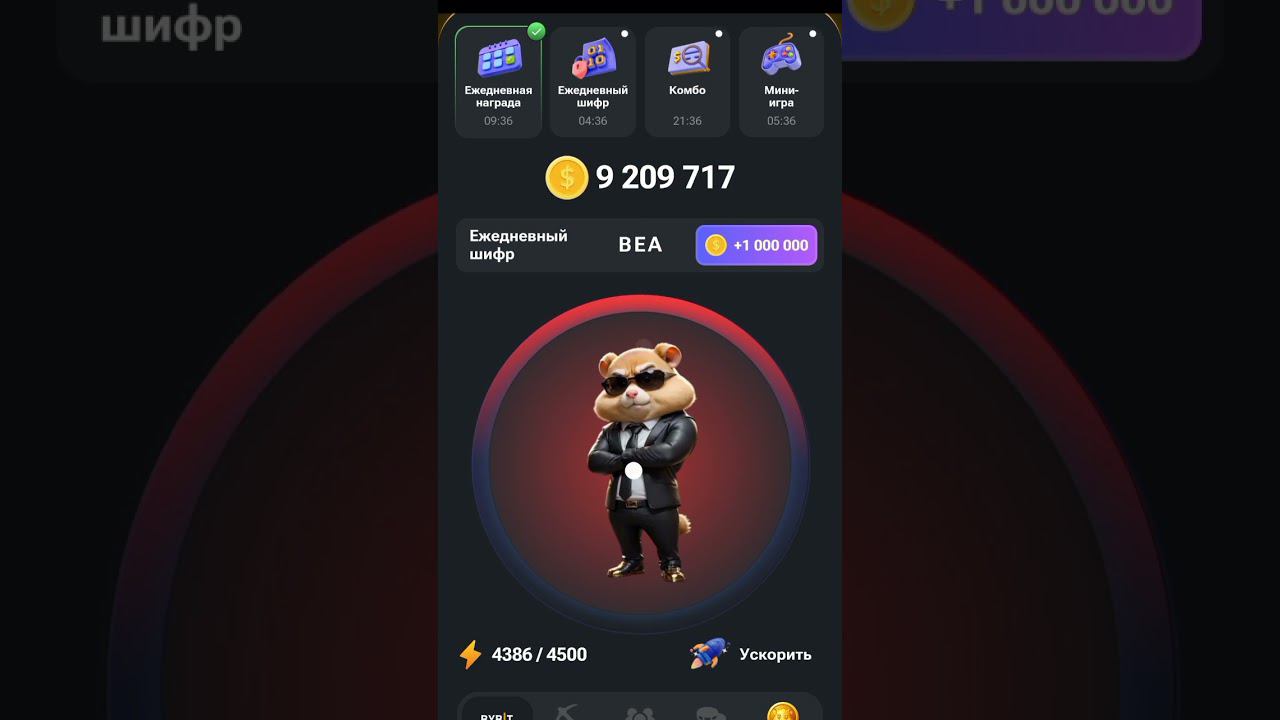Screen dimensions: 1280x720
Task: Switch to the pickaxe mine tab
Action: (x=567, y=712)
